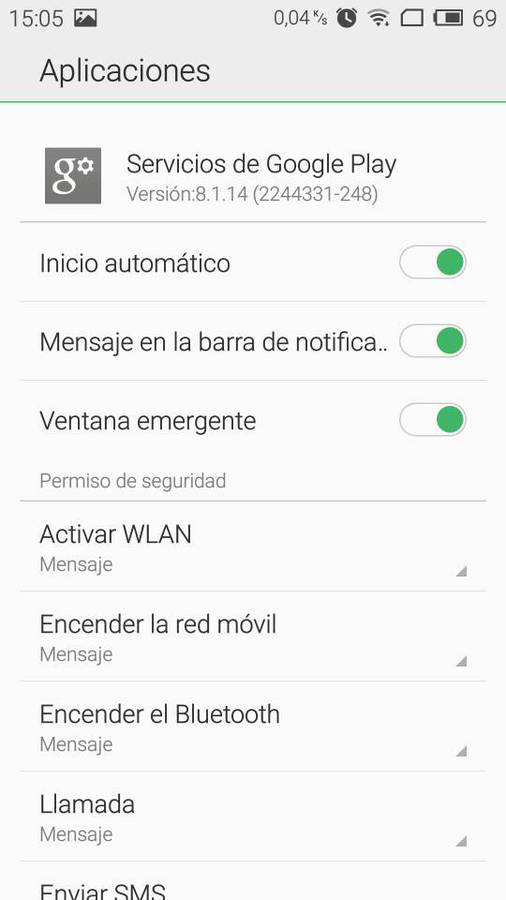Select the Encender el Bluetooth permission option
The image size is (506, 900).
pos(253,727)
